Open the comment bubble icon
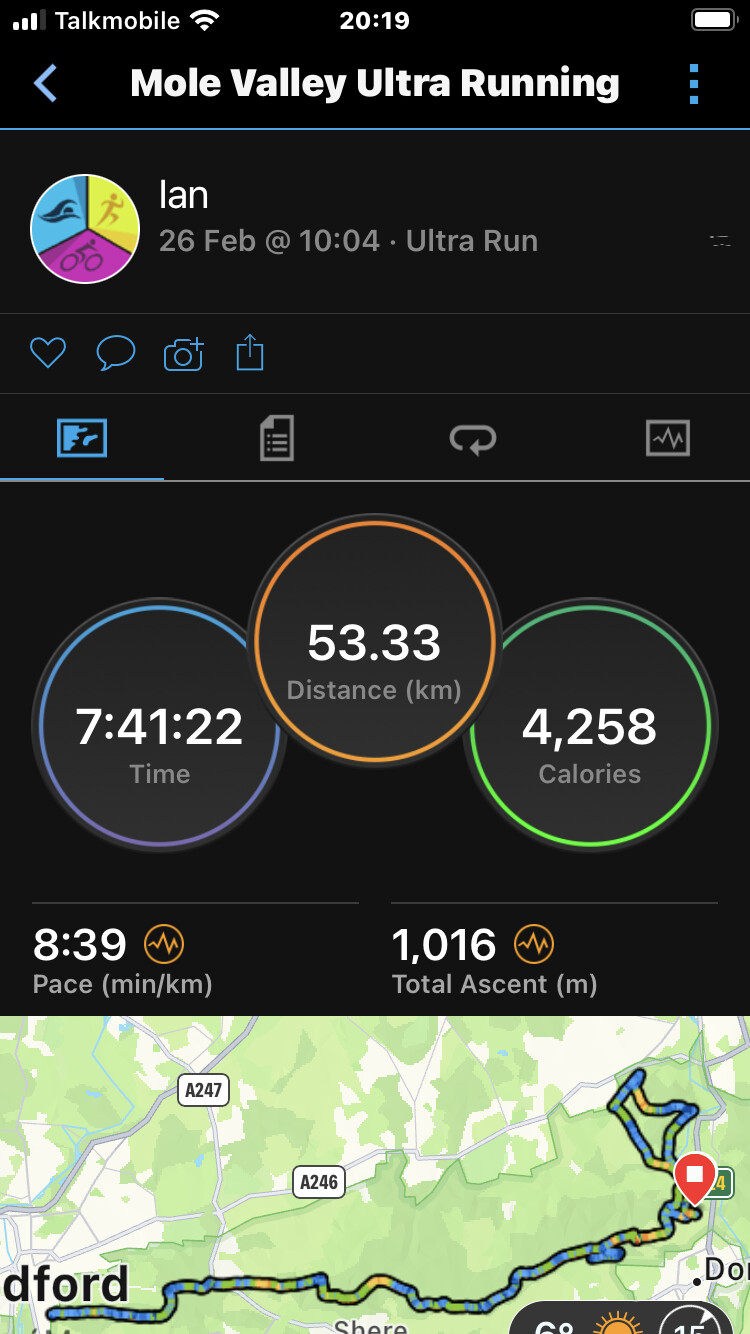The image size is (750, 1334). [x=116, y=353]
